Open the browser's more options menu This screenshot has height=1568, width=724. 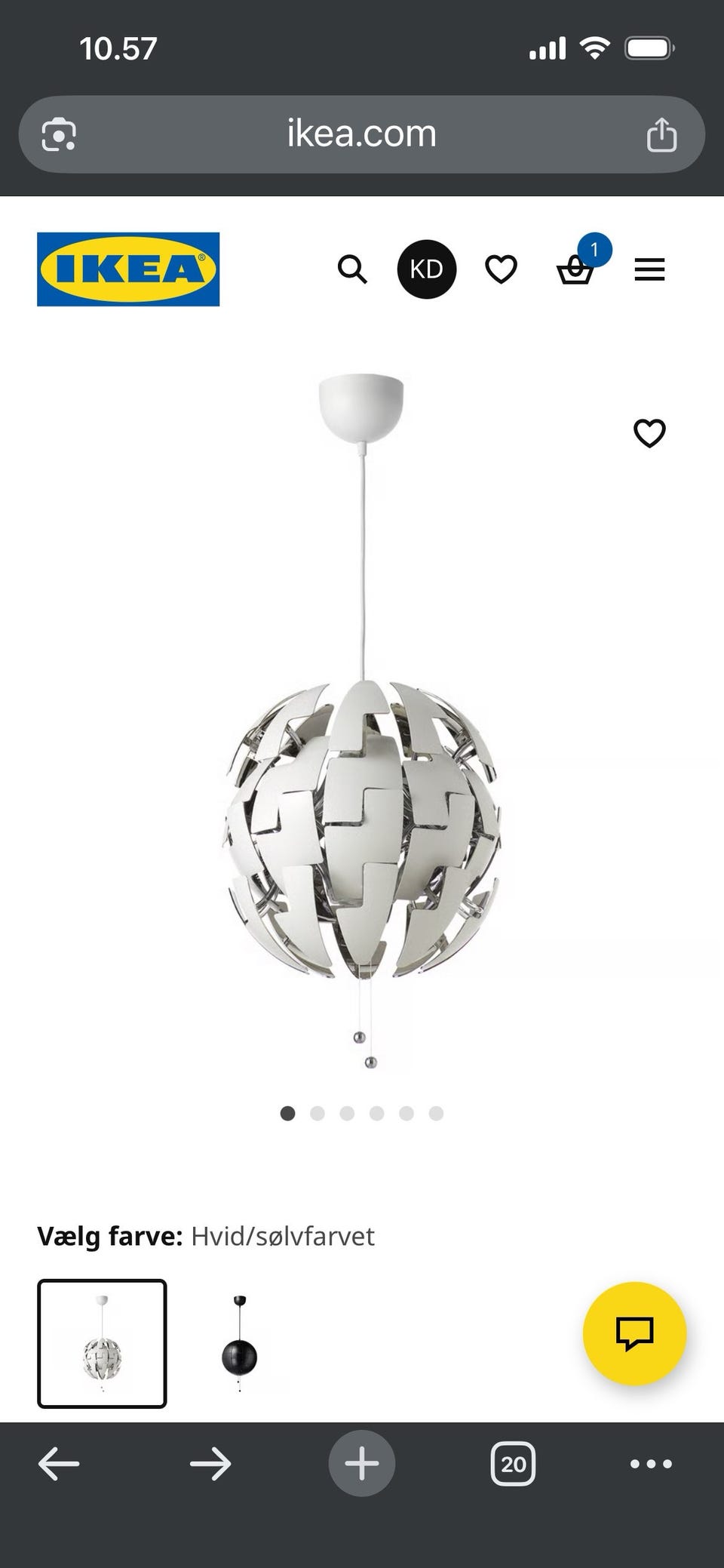tap(651, 1464)
